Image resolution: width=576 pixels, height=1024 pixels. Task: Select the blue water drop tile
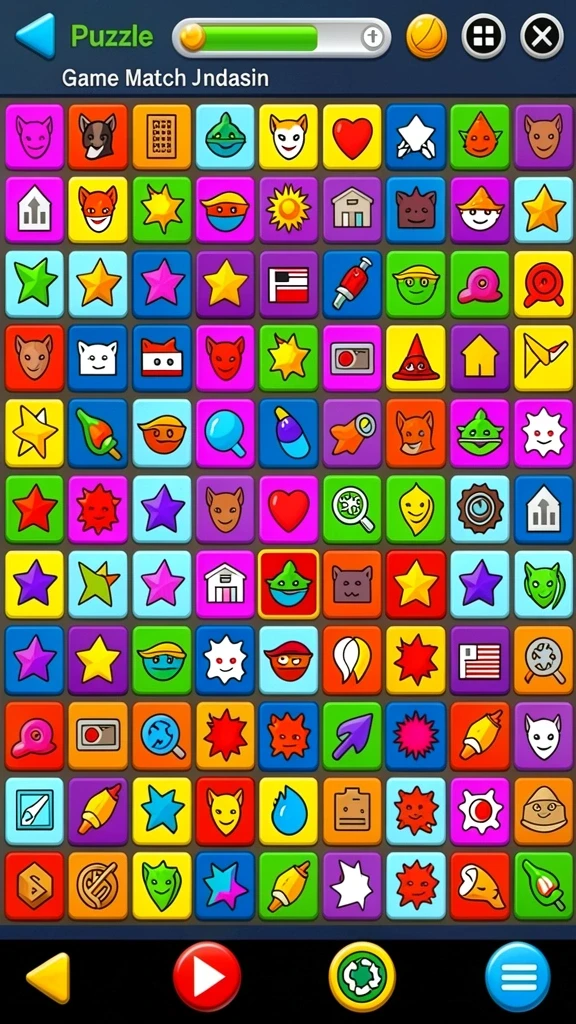(289, 810)
